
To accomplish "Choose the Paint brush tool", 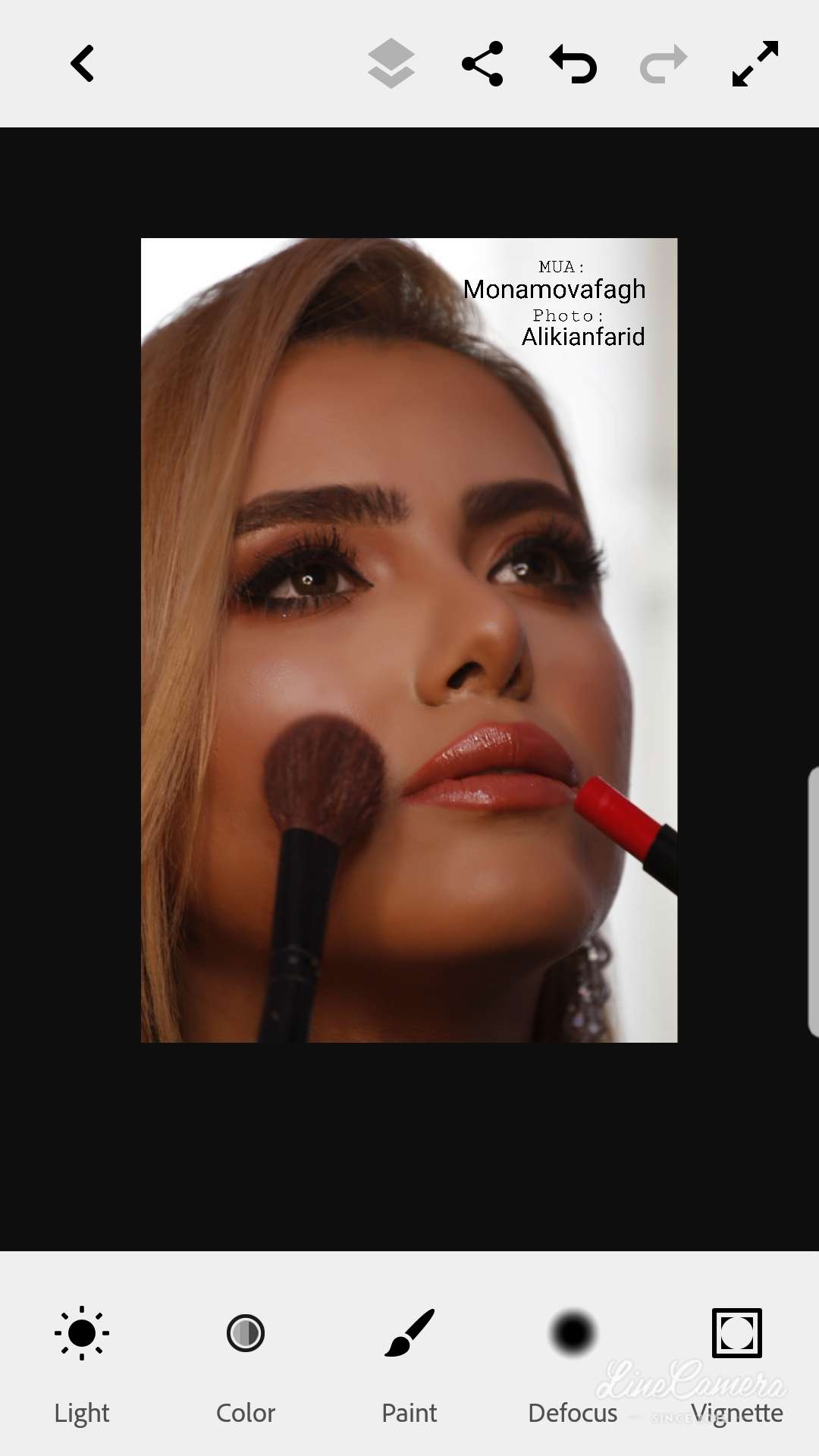I will 409,1357.
